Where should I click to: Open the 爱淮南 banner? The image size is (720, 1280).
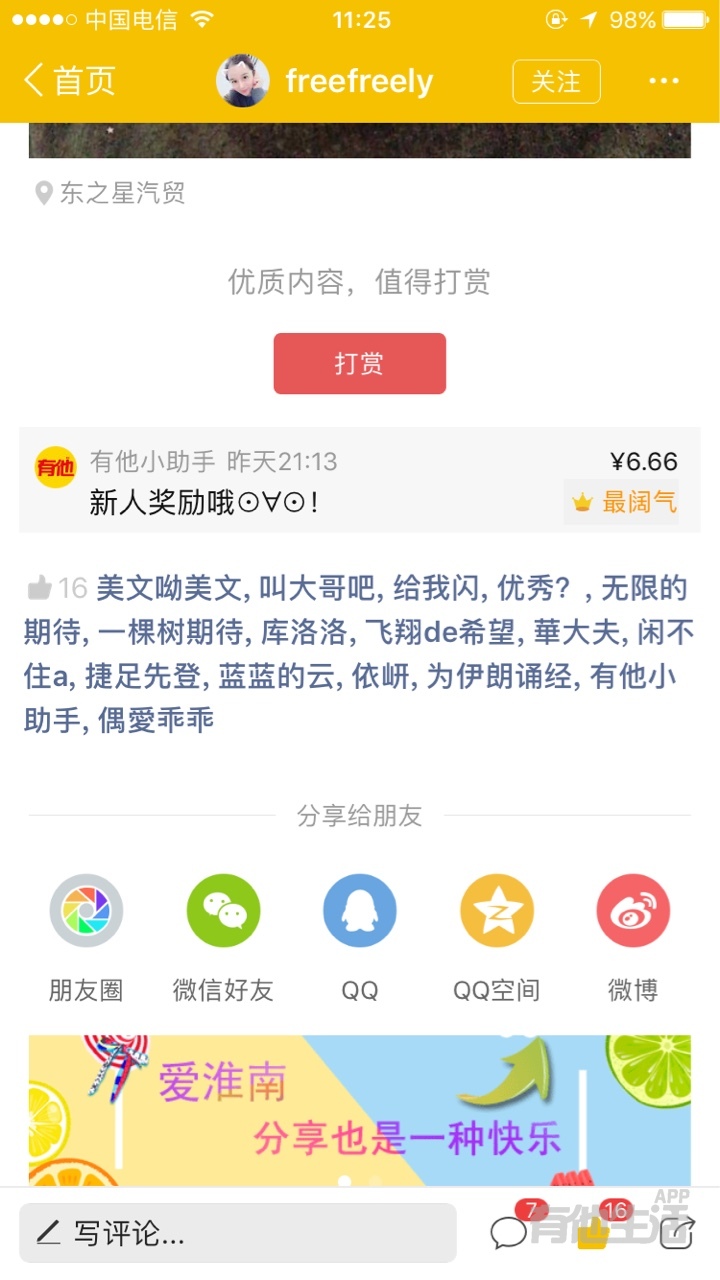coord(359,1110)
